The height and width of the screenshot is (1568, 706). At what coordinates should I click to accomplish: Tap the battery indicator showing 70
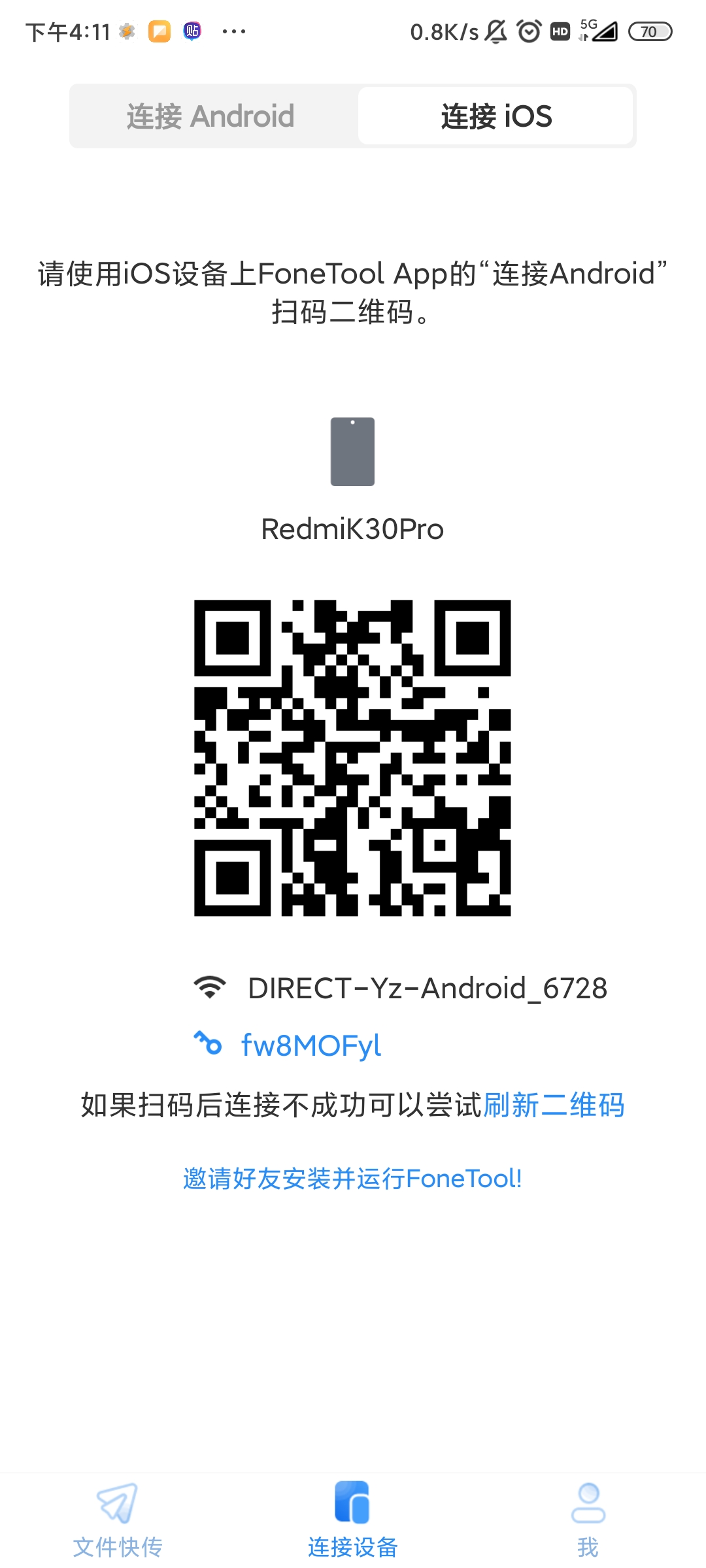tap(650, 31)
